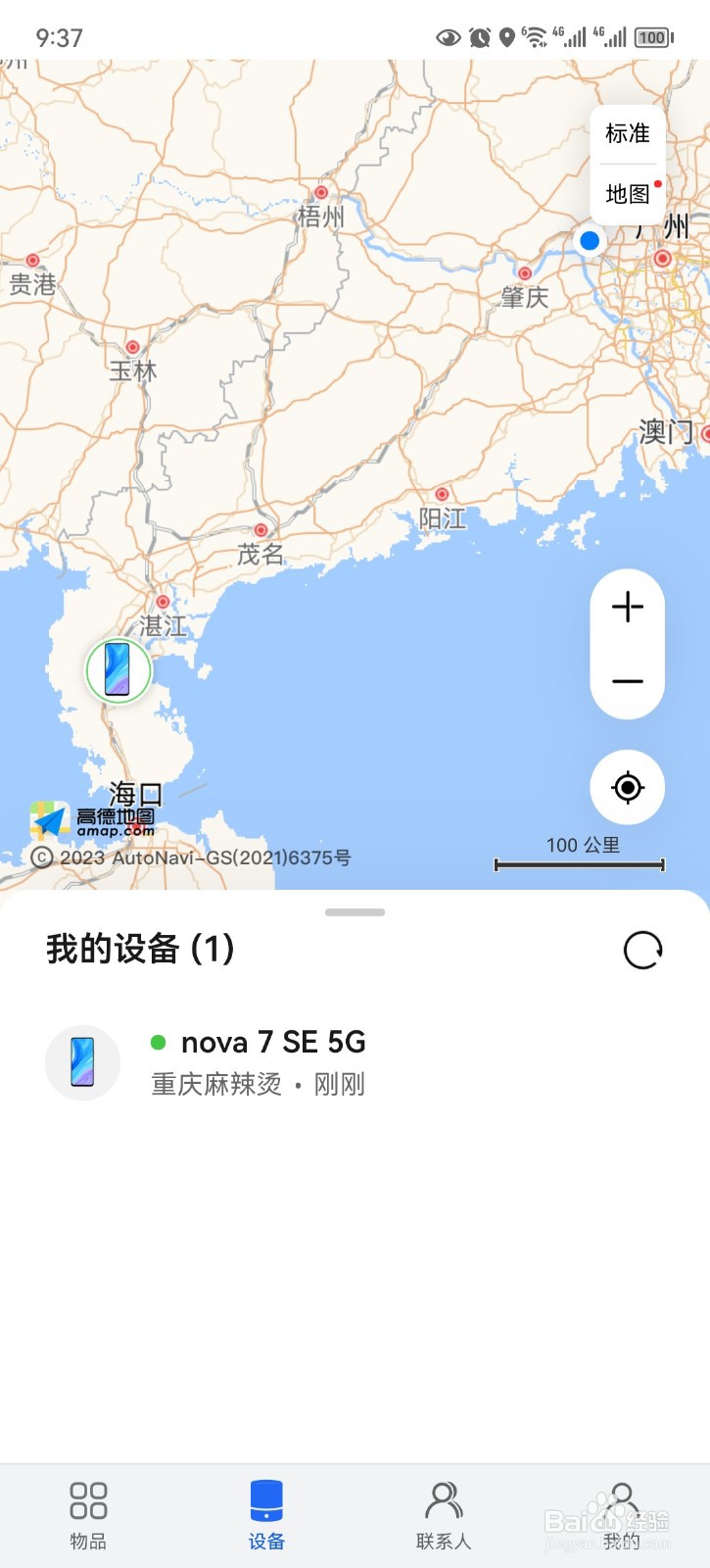Tap the 设备 devices tab icon
Viewport: 710px width, 1568px height.
265,1499
